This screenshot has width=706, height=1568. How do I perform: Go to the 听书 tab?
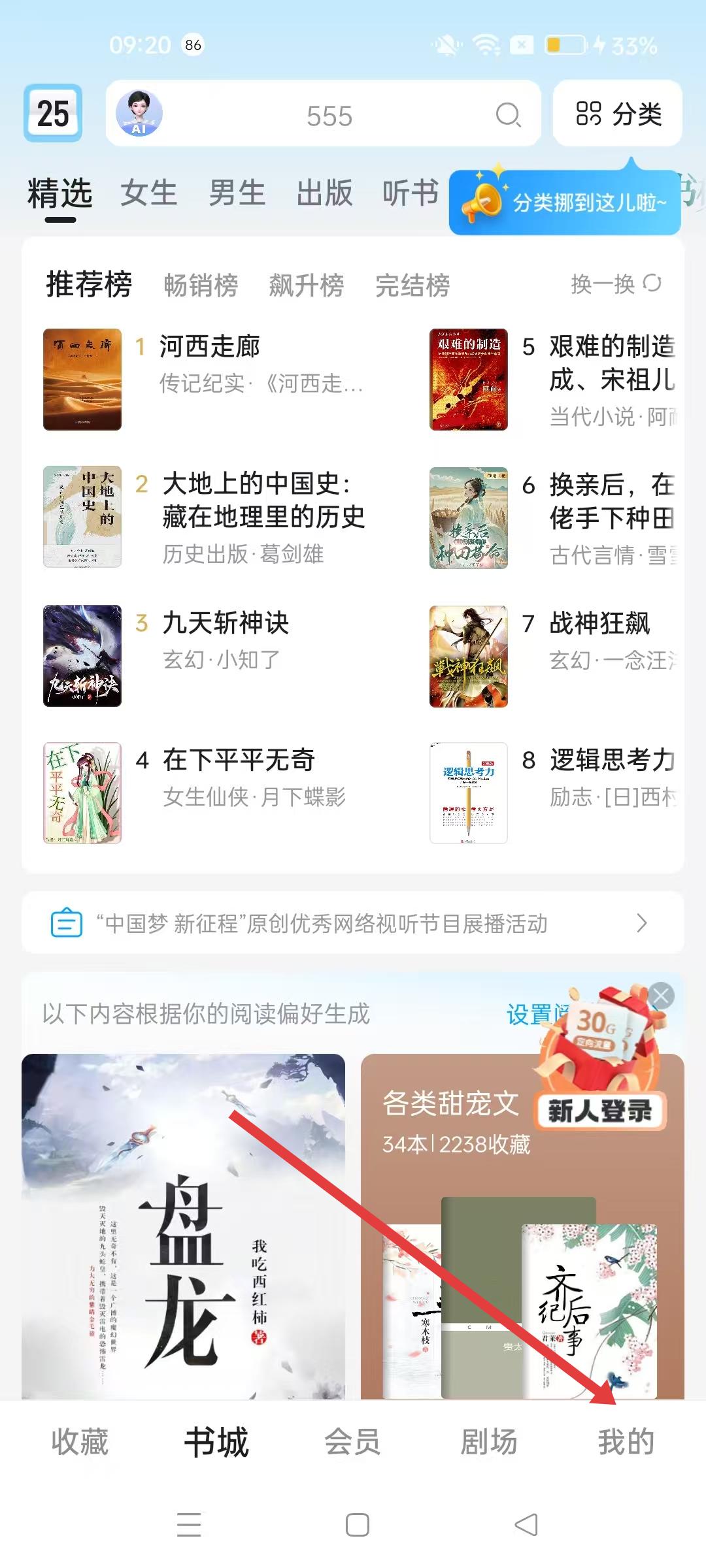410,193
